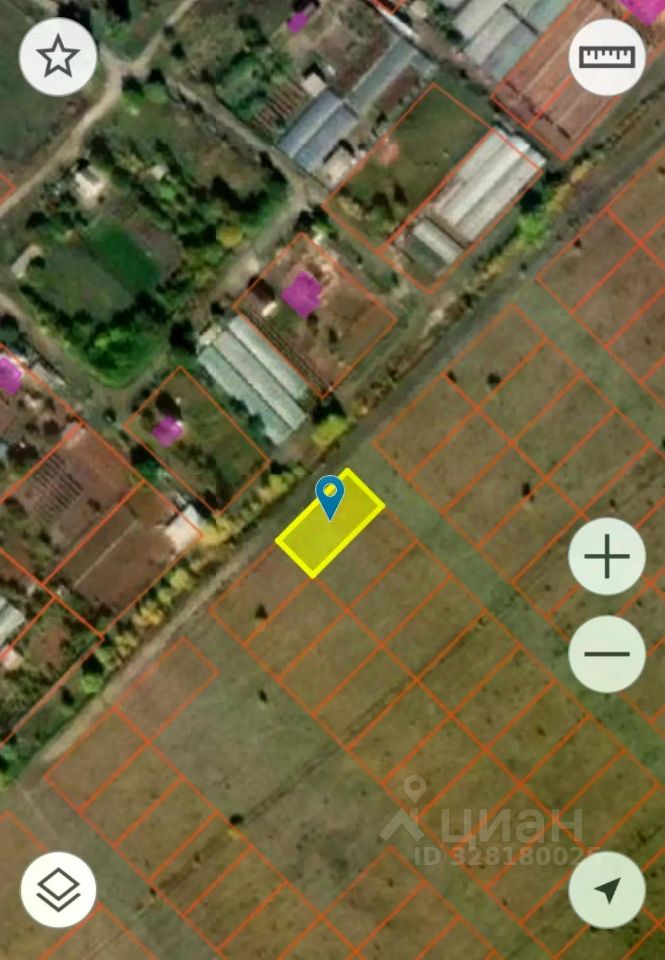Add this plot to favorites with star
The height and width of the screenshot is (960, 665).
tap(58, 56)
